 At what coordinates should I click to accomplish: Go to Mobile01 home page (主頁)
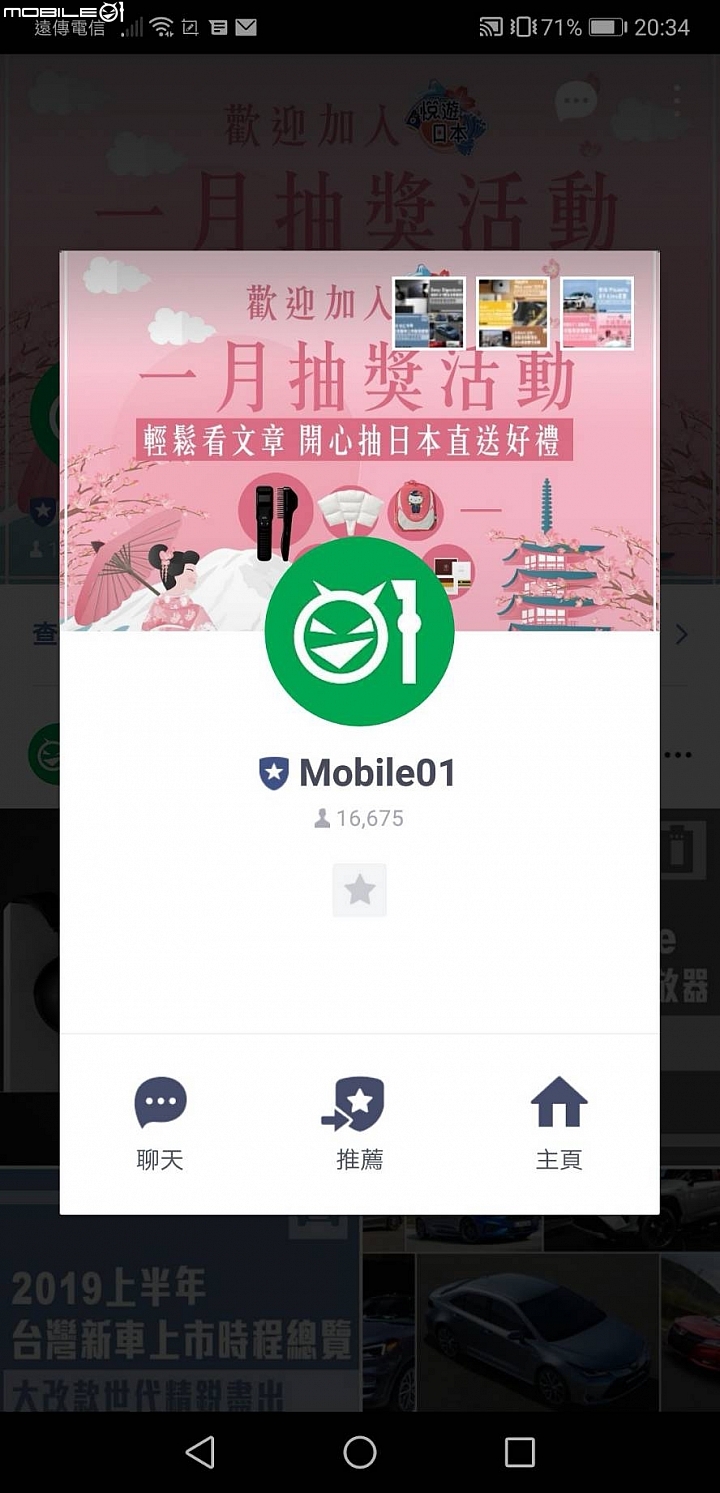558,1123
